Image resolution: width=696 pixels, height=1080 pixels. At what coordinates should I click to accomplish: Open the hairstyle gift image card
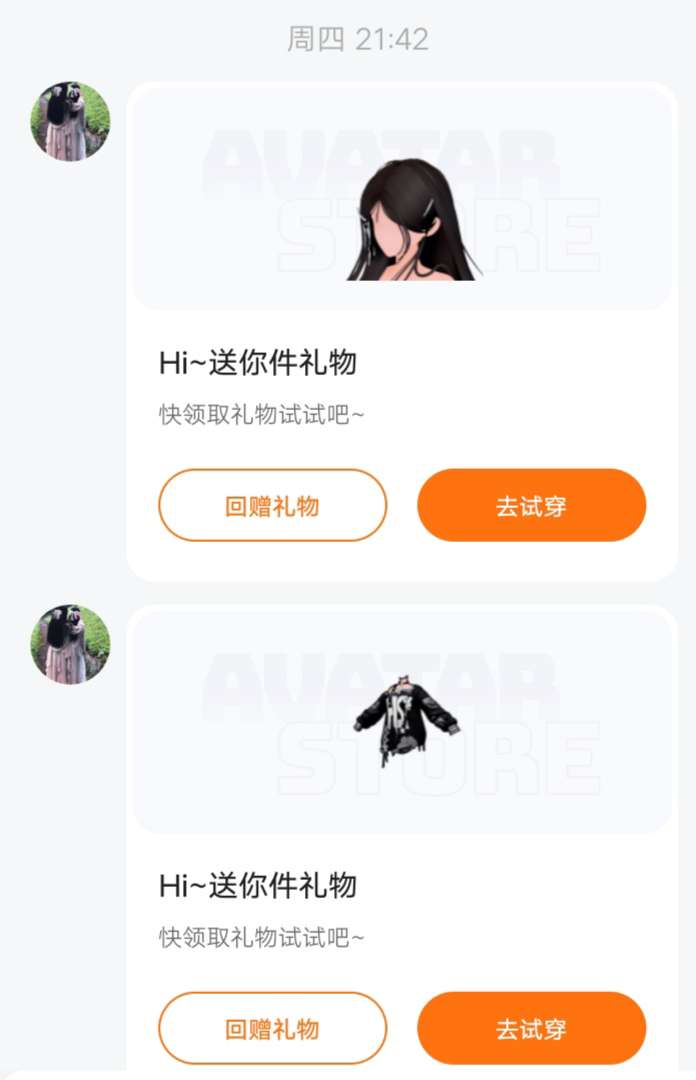[x=402, y=200]
